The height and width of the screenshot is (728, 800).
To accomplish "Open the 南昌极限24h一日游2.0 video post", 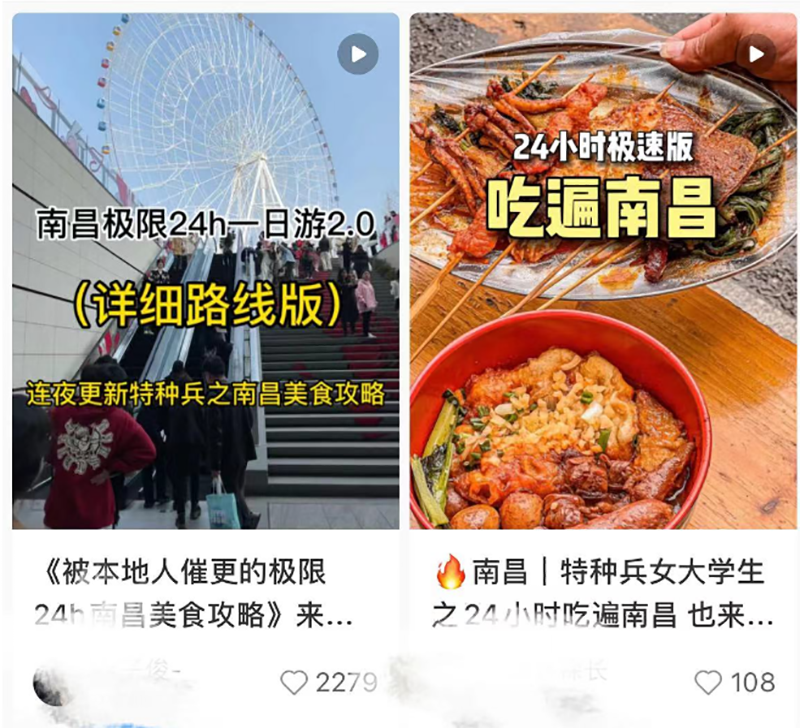I will coord(205,270).
